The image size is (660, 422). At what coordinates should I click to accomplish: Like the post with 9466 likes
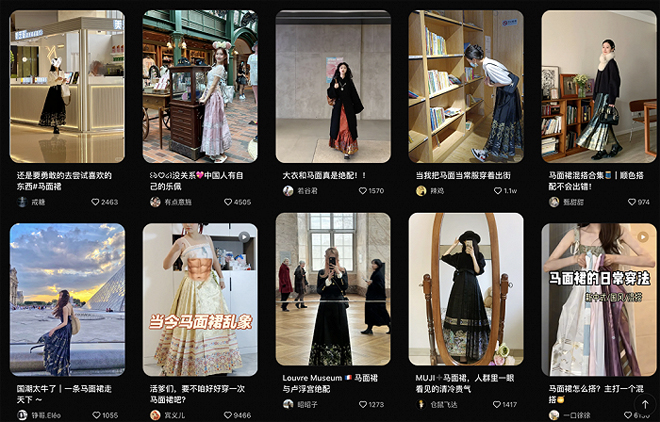pos(228,415)
